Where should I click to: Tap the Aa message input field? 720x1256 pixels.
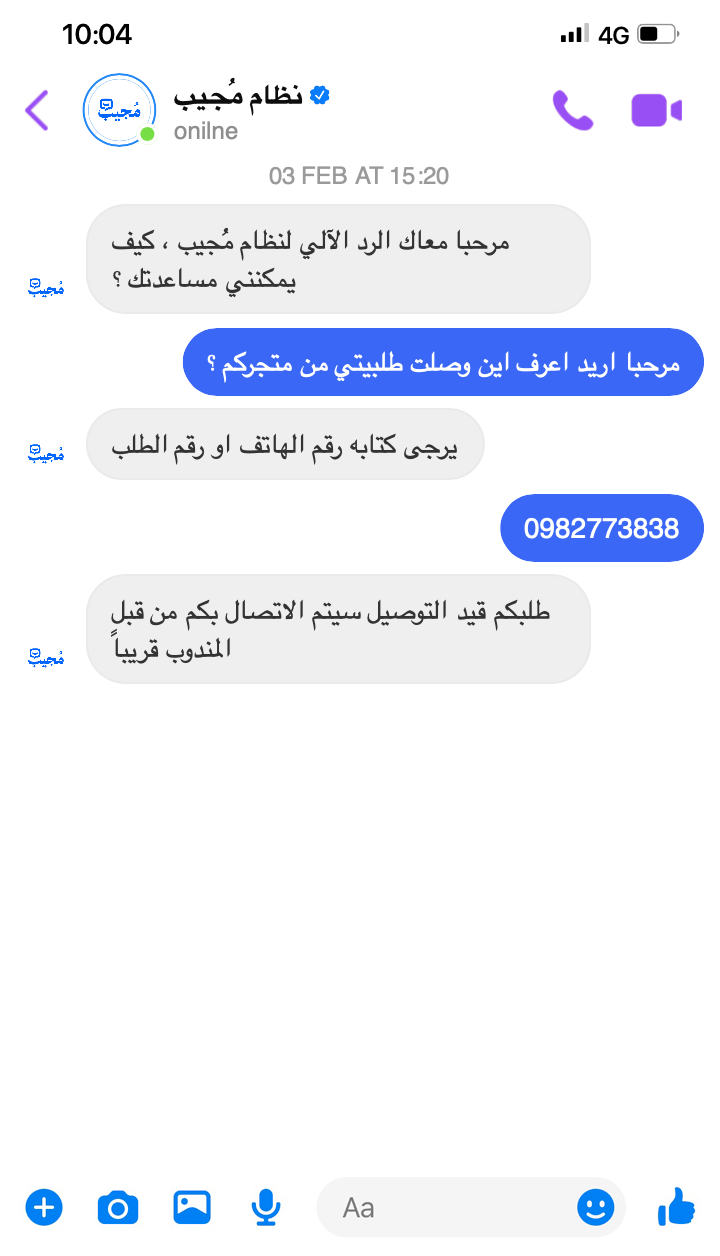[x=471, y=1208]
